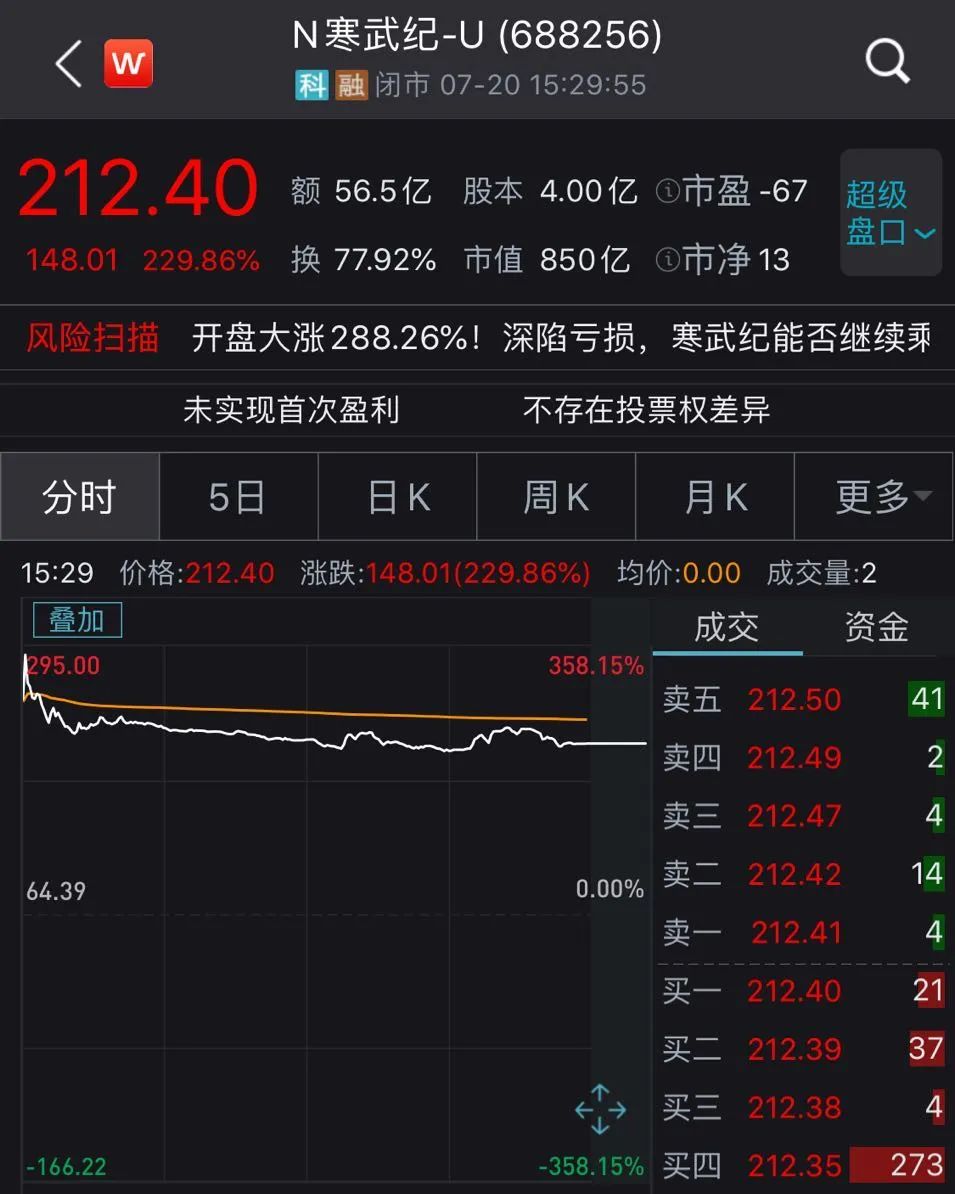Show the 周K chart
The image size is (955, 1194).
[556, 497]
